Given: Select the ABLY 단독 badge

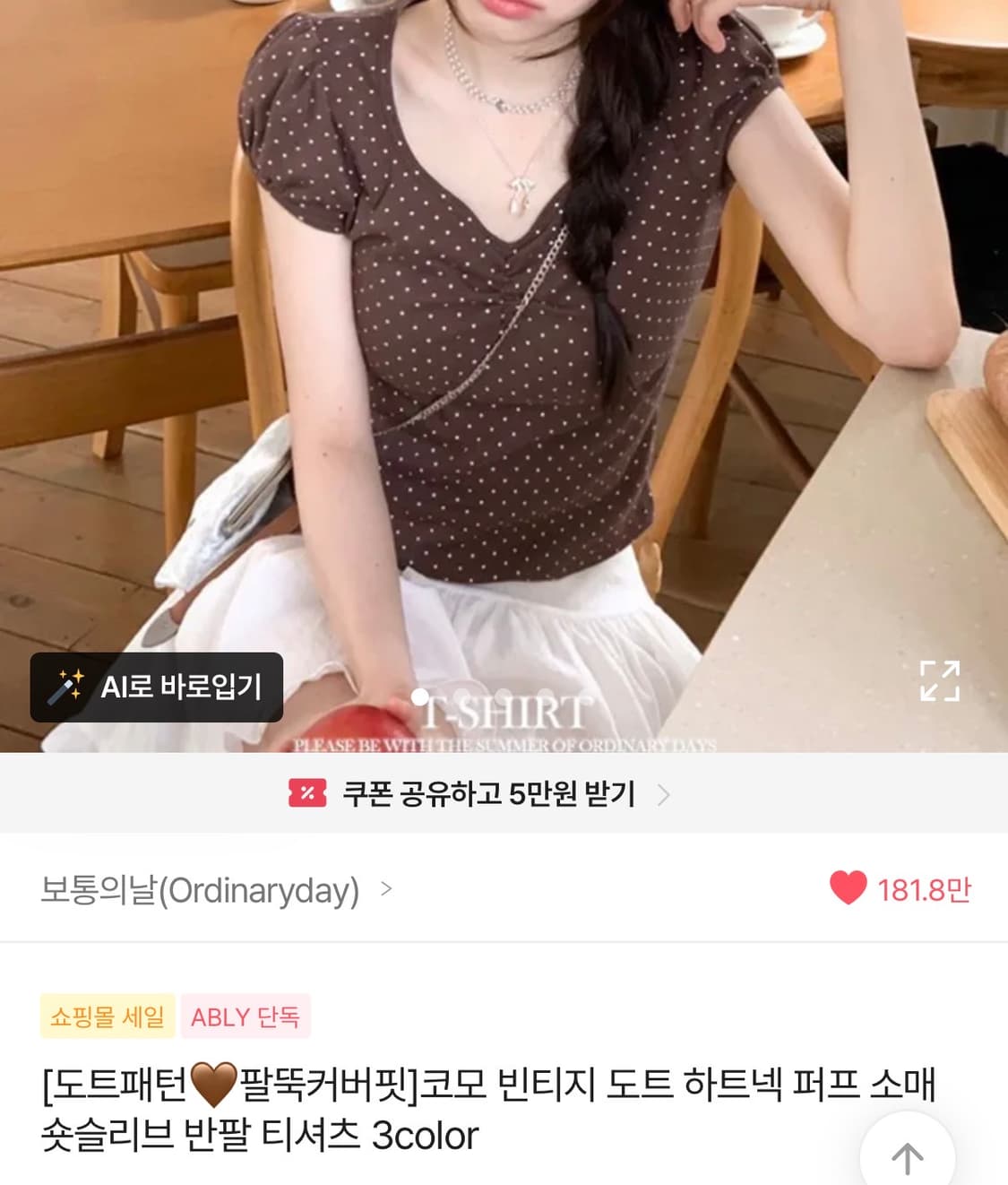Looking at the screenshot, I should click(246, 1017).
